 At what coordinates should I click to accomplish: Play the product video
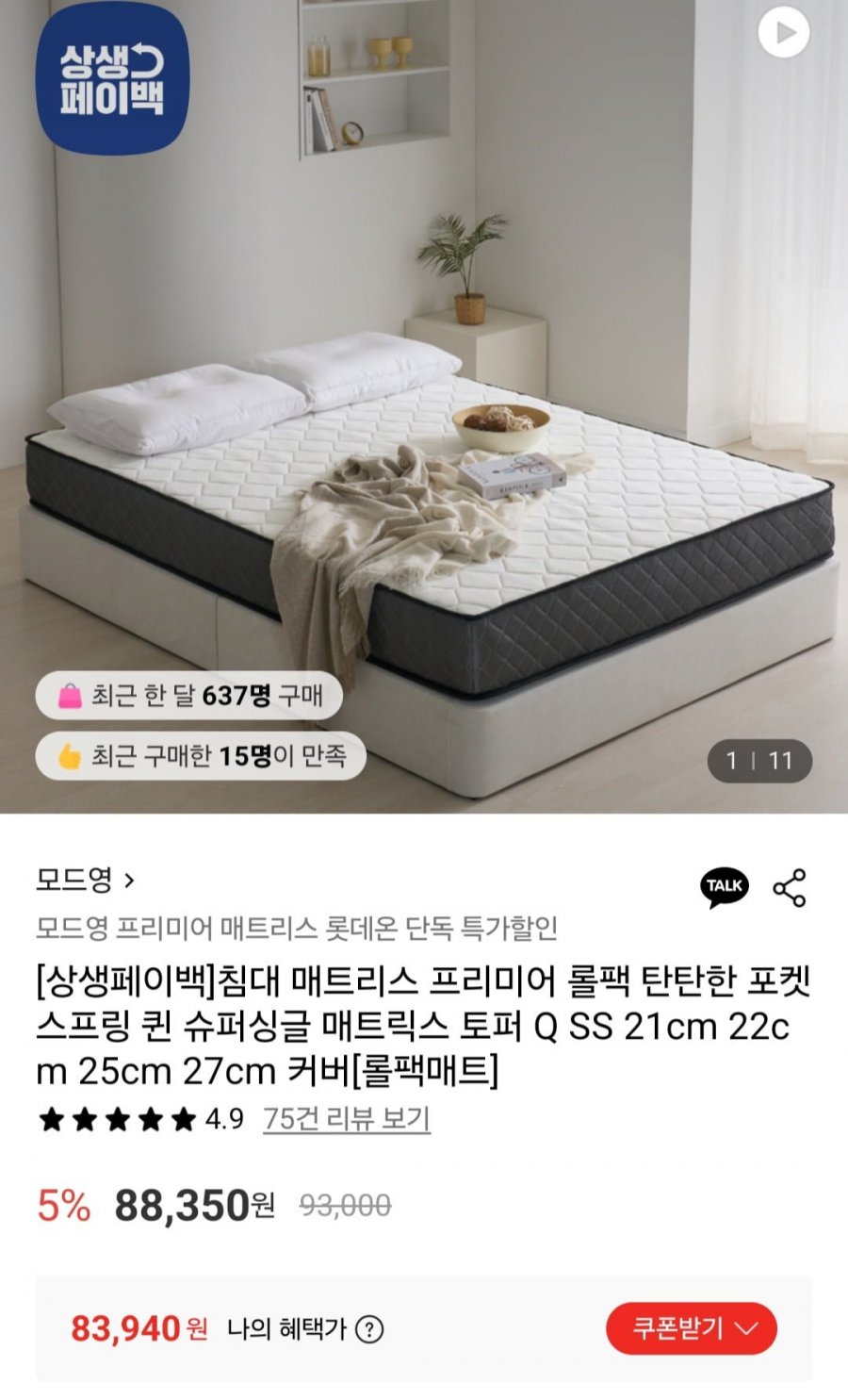tap(784, 33)
